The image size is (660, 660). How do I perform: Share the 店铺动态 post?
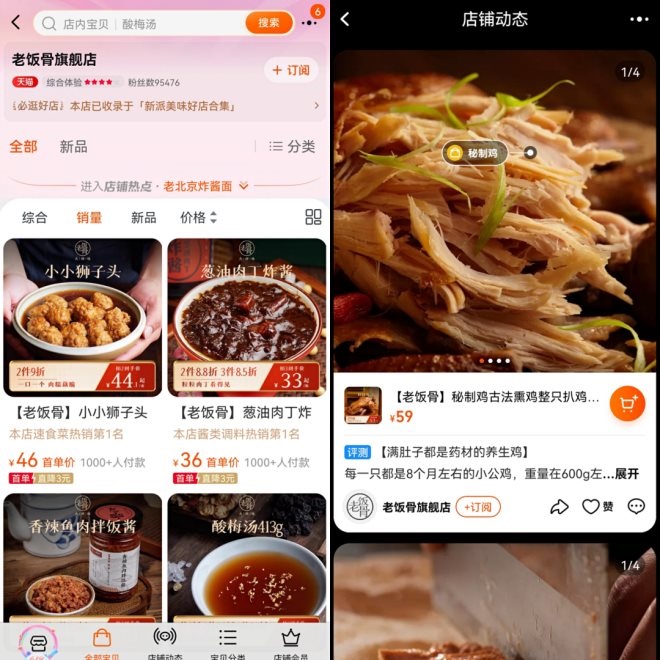click(x=559, y=507)
